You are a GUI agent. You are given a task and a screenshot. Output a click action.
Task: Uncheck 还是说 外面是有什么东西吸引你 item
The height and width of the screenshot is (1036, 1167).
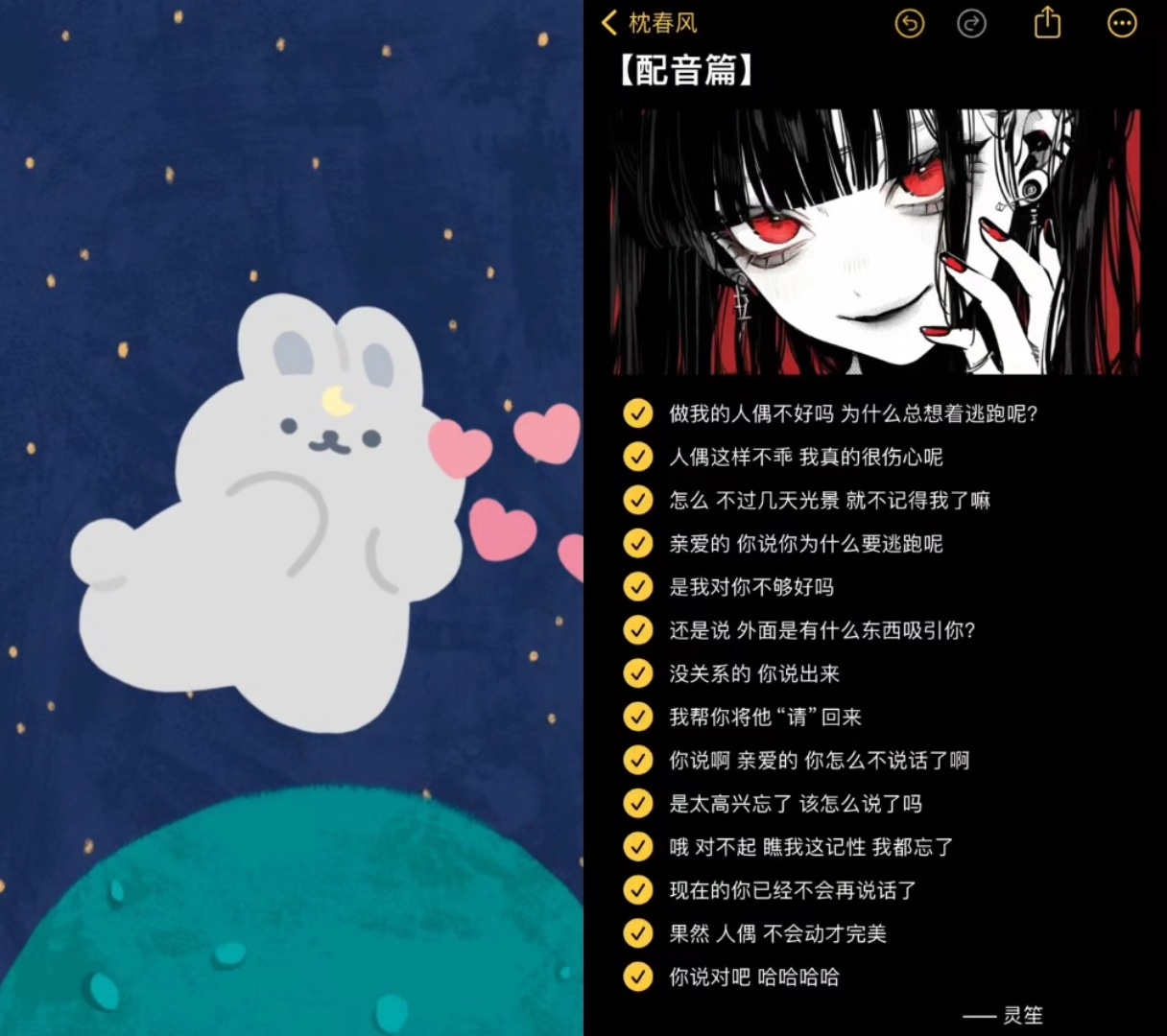click(638, 630)
